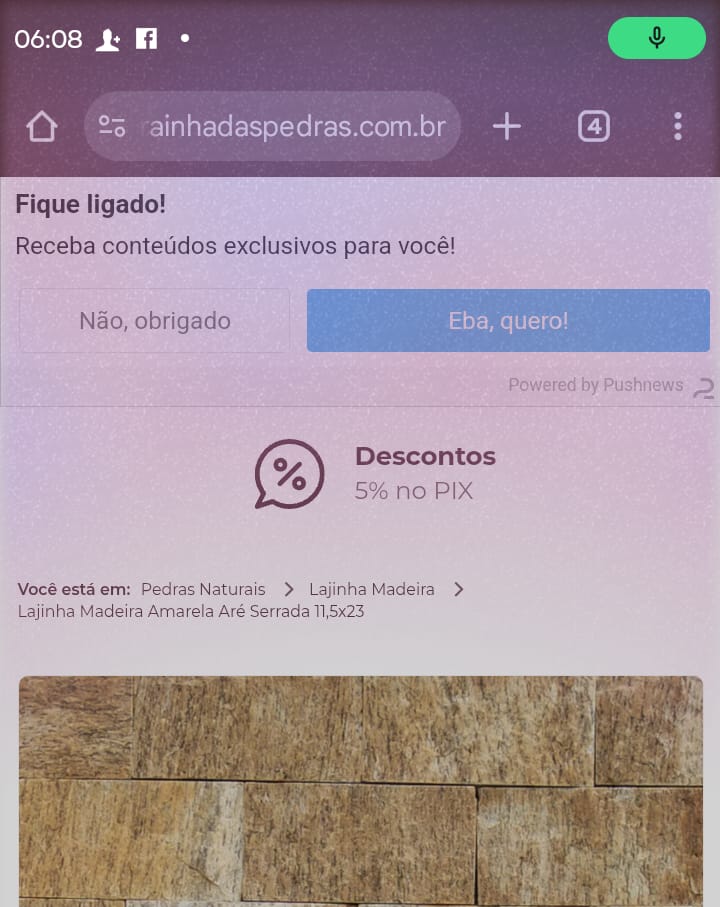Decline notifications with Não, obrigado
Screen dimensions: 720x907
(154, 320)
